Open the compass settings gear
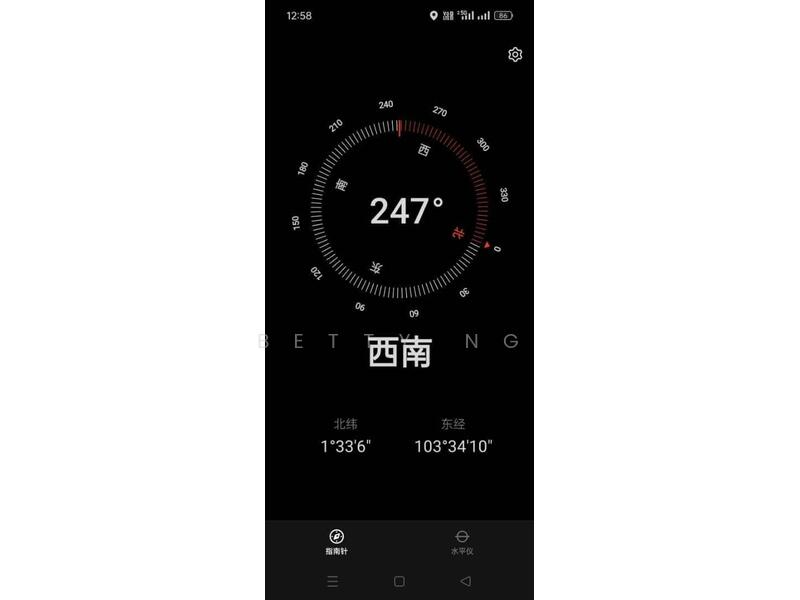This screenshot has height=600, width=800. [515, 55]
